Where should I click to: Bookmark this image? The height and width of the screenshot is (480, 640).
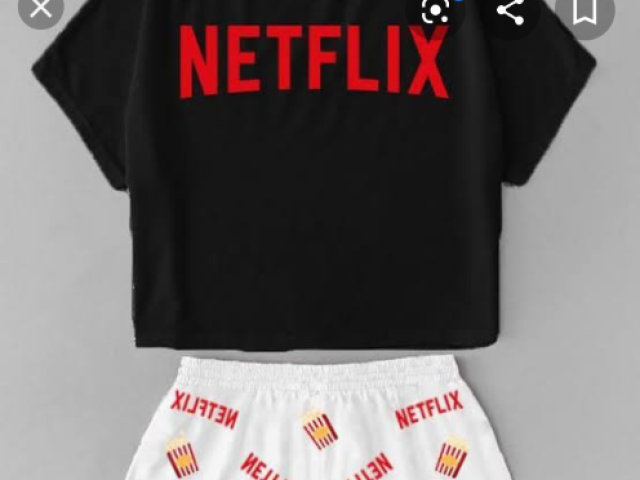pos(585,10)
